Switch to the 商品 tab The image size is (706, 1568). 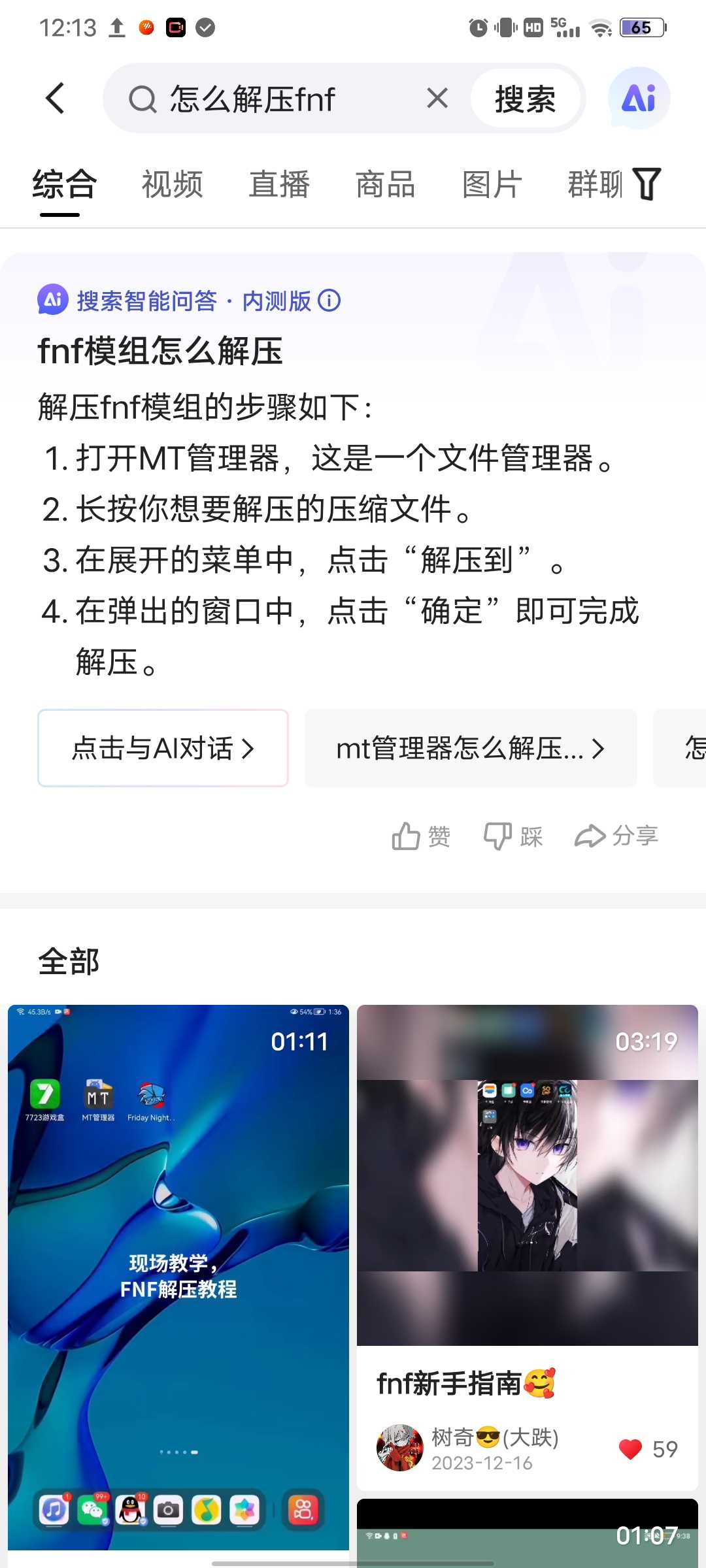tap(385, 184)
